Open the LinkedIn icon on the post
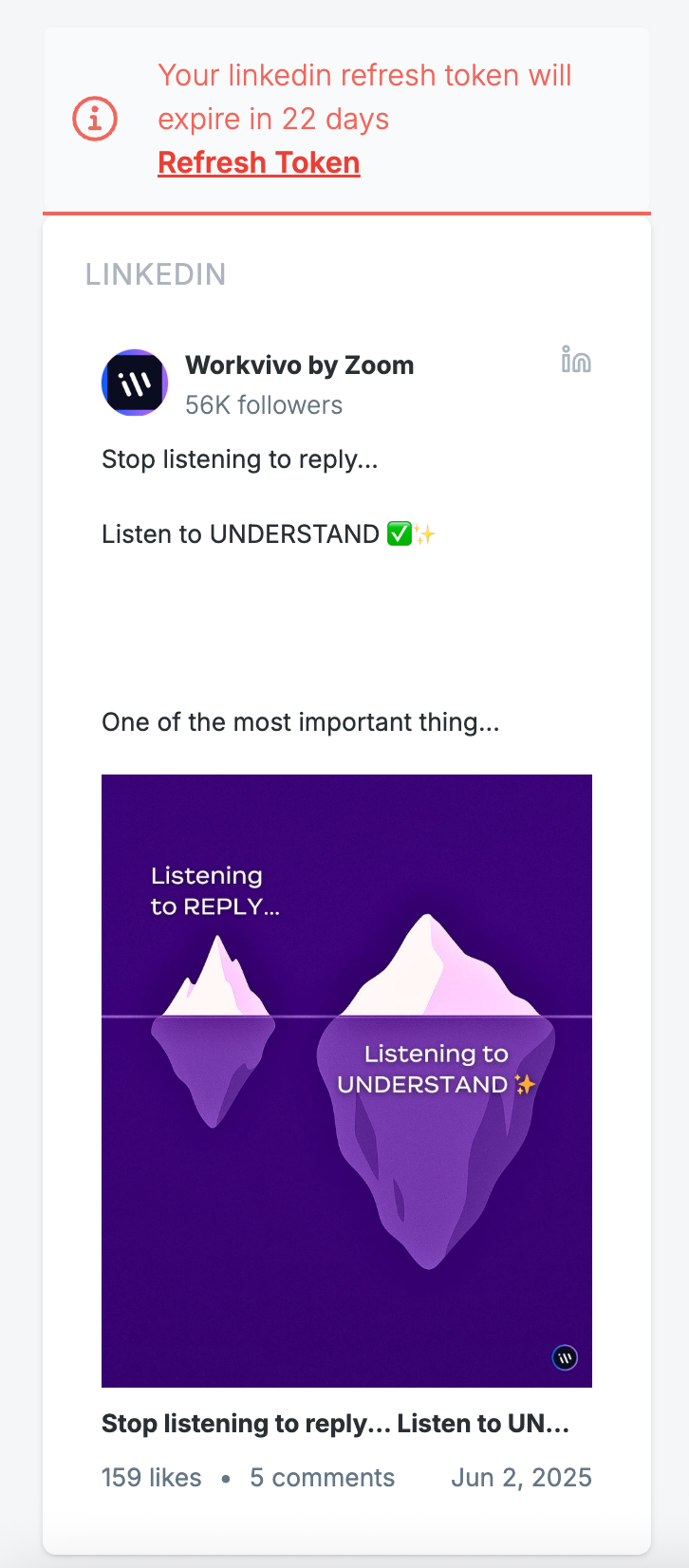 (576, 360)
